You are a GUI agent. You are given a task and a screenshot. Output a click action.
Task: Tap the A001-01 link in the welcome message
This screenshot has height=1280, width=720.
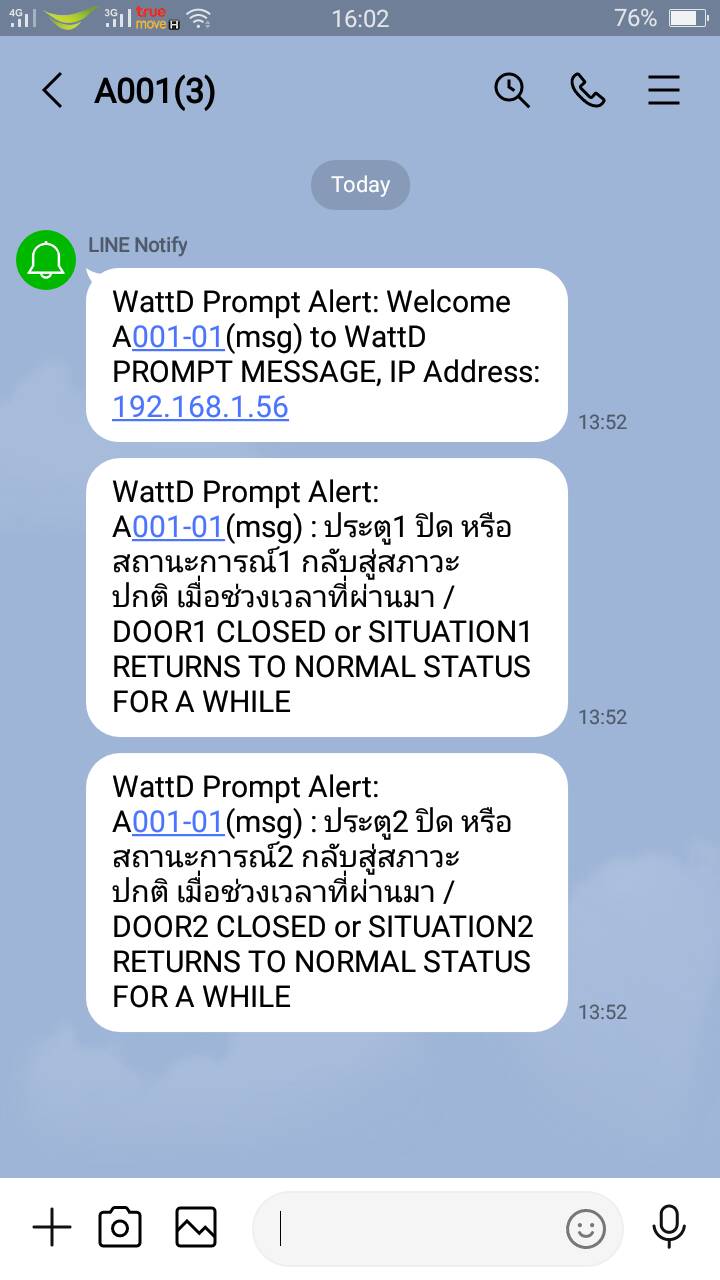click(x=176, y=337)
